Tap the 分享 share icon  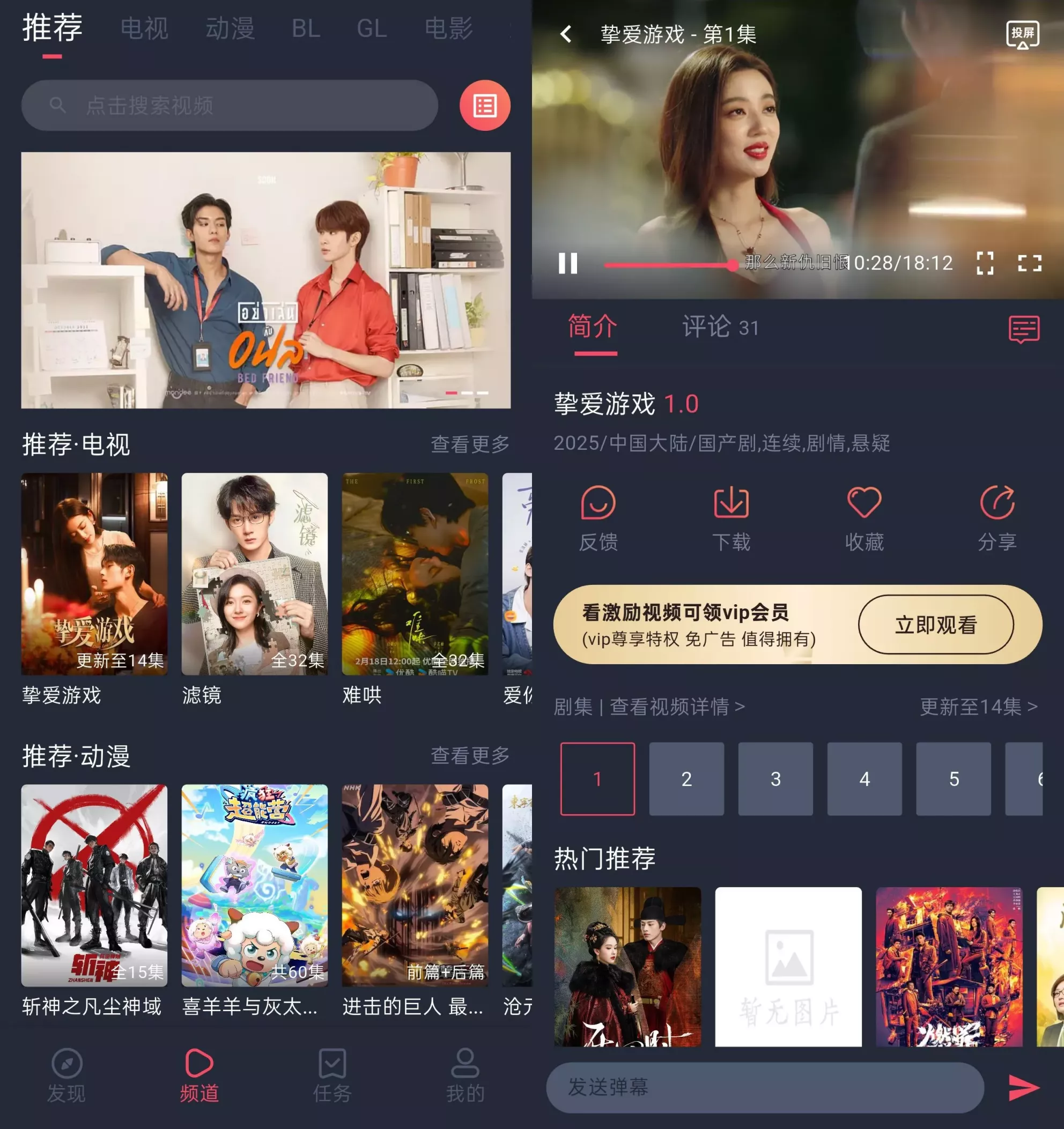point(998,503)
